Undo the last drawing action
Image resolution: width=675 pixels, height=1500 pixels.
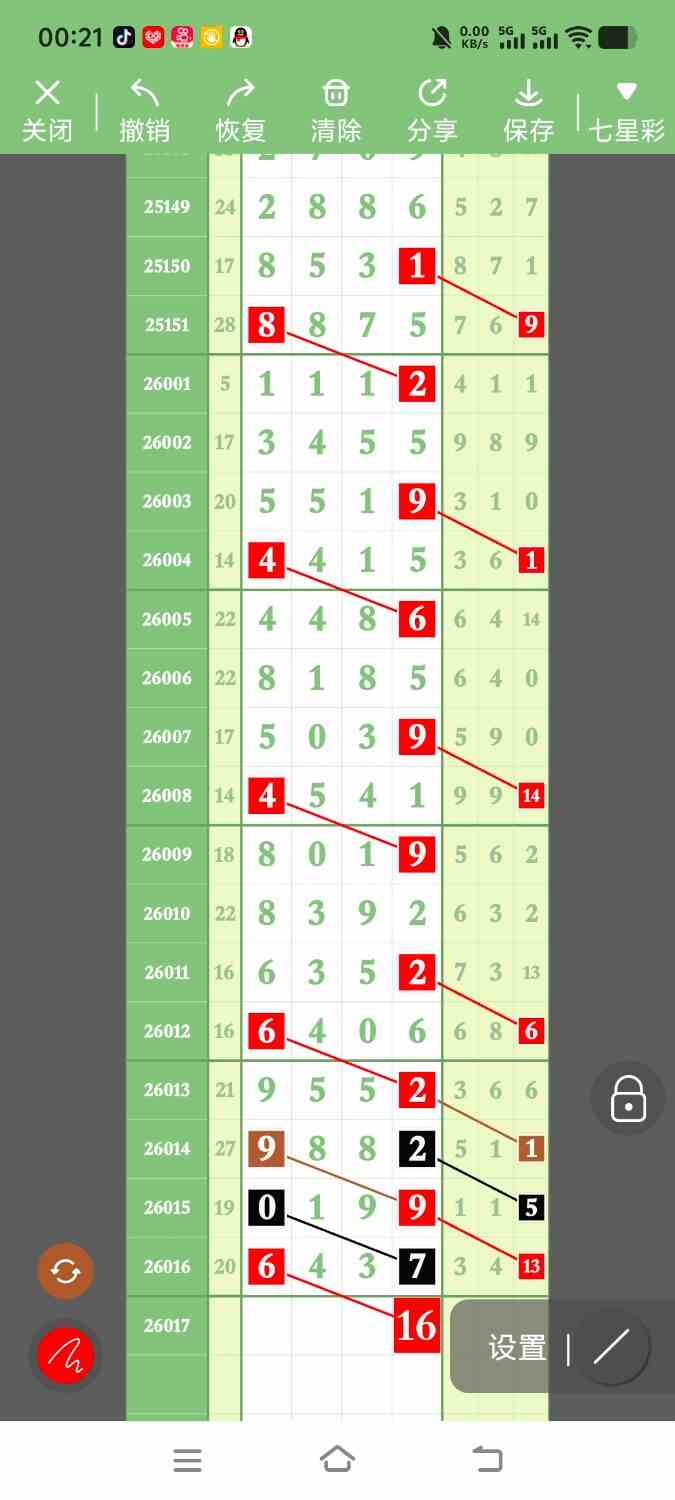pyautogui.click(x=144, y=110)
